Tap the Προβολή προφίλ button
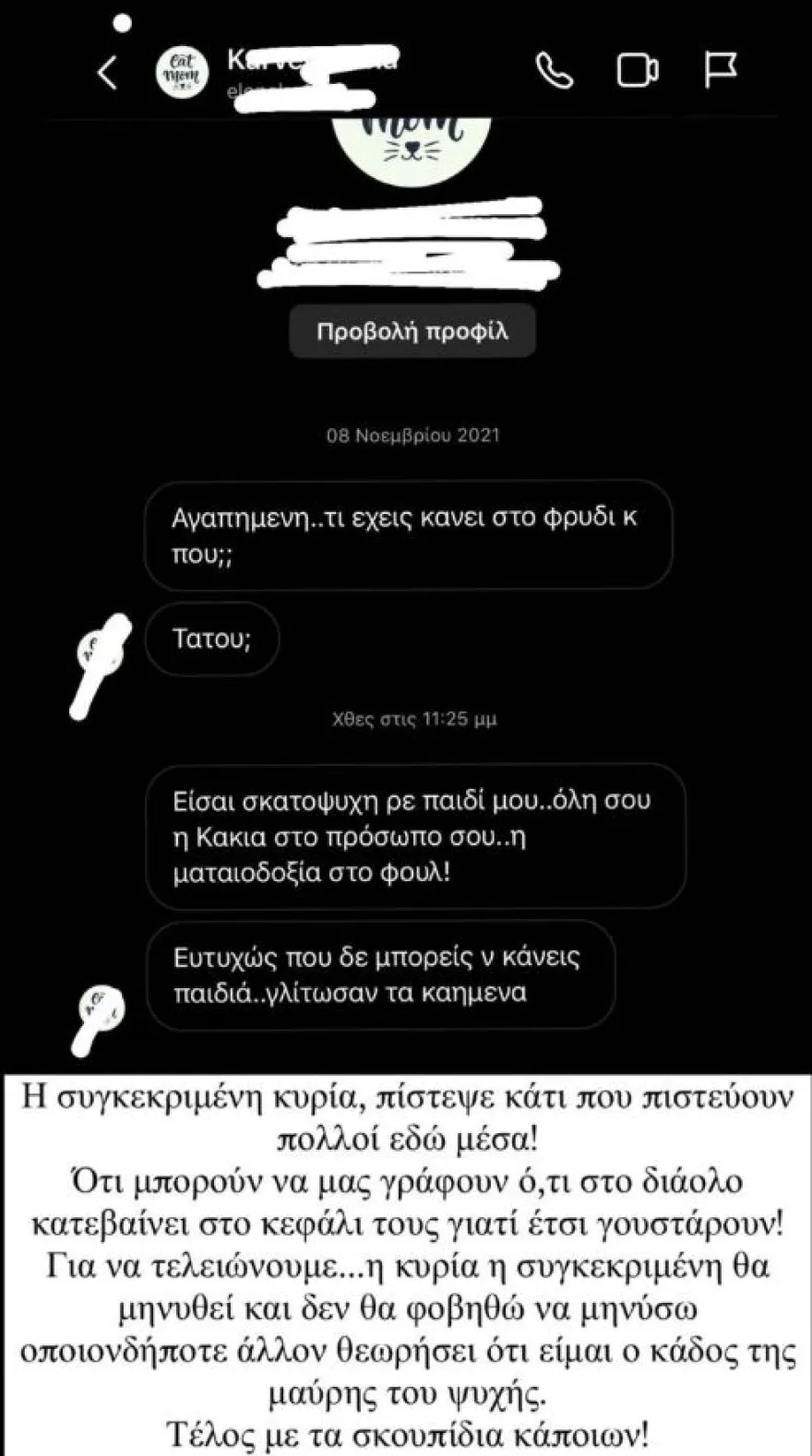The height and width of the screenshot is (1456, 812). (x=412, y=331)
